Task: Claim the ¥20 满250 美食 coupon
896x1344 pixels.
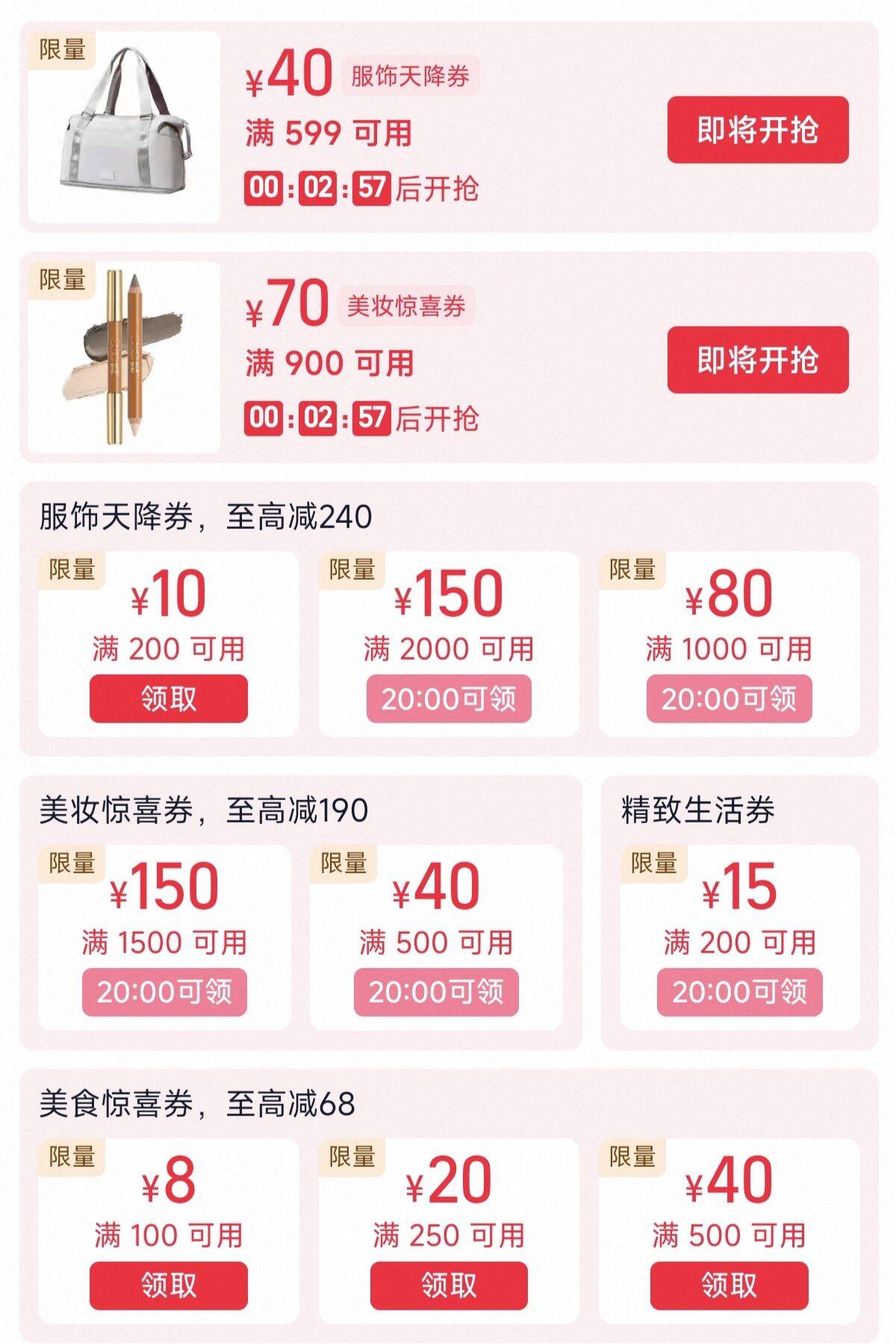Action: pos(448,1286)
